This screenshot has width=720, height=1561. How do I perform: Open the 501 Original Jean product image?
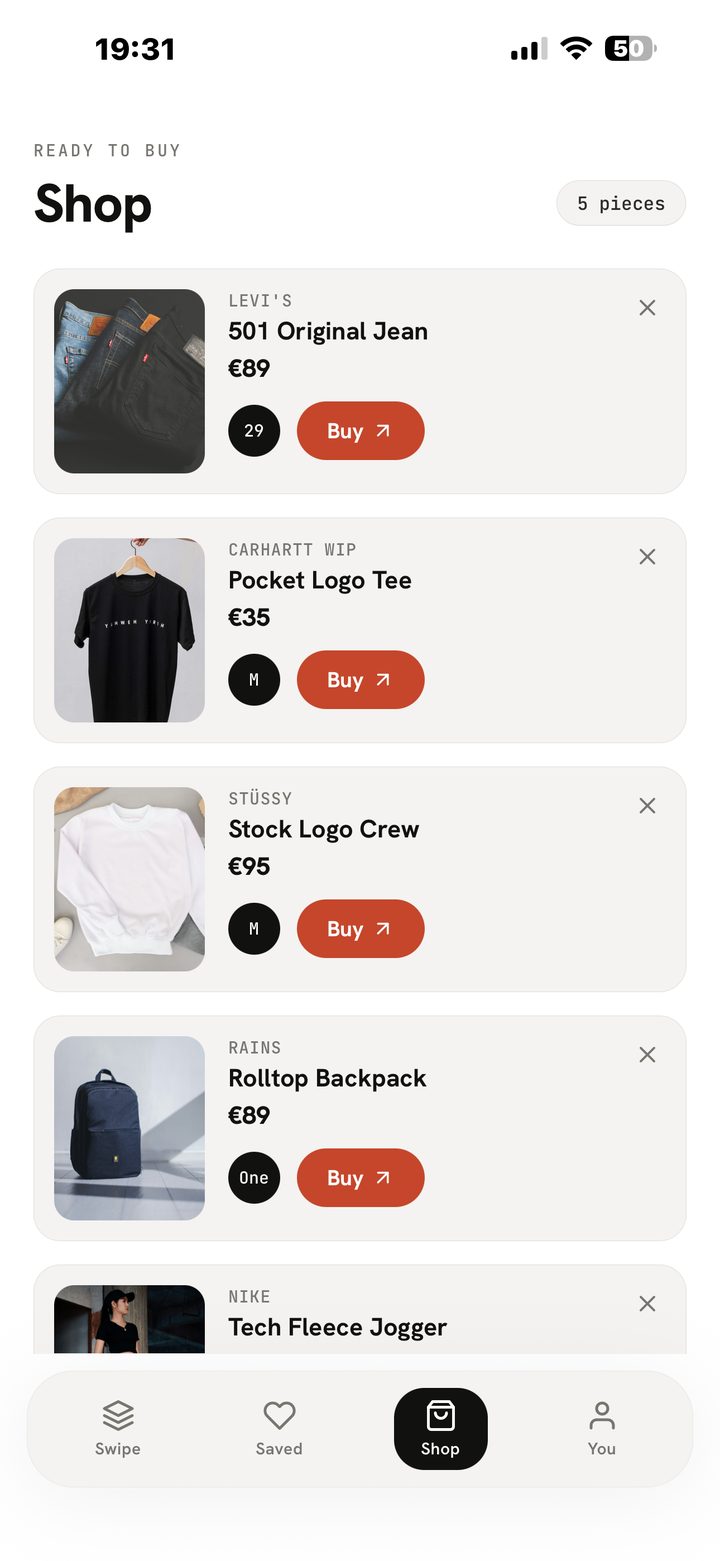click(129, 381)
